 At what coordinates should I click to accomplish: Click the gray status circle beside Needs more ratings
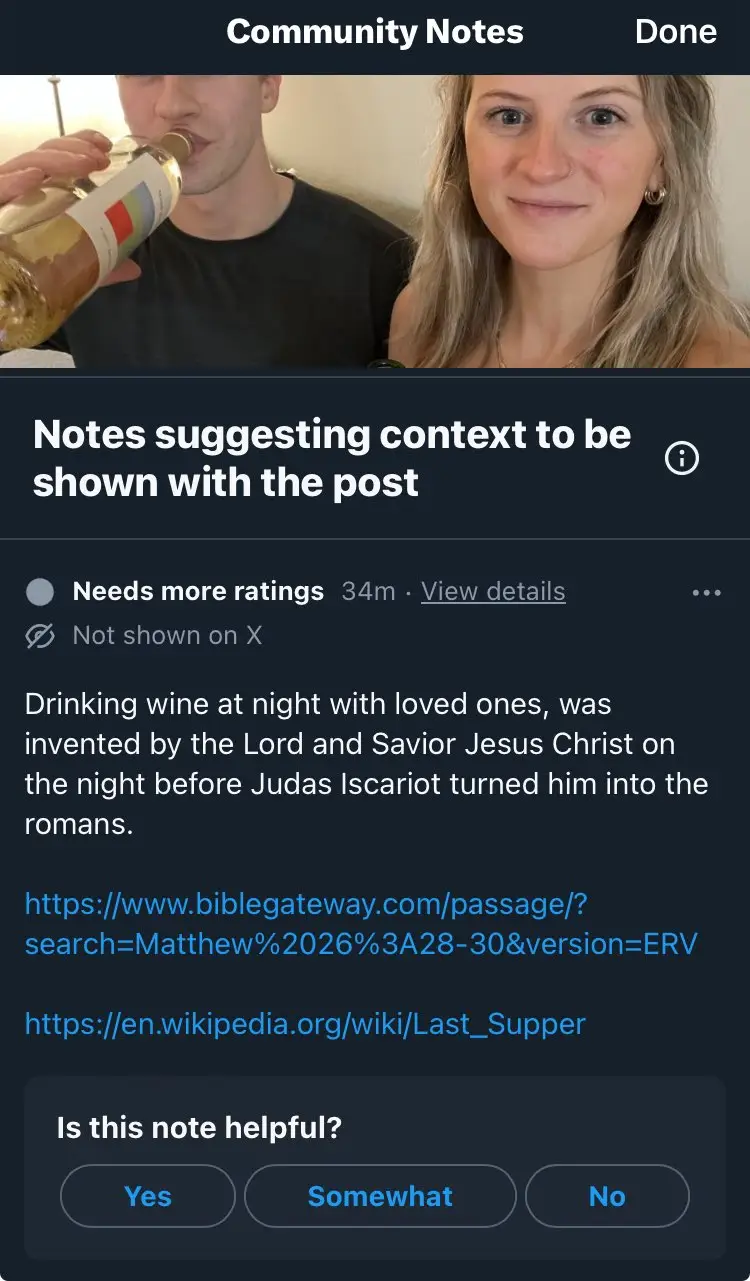pos(40,592)
